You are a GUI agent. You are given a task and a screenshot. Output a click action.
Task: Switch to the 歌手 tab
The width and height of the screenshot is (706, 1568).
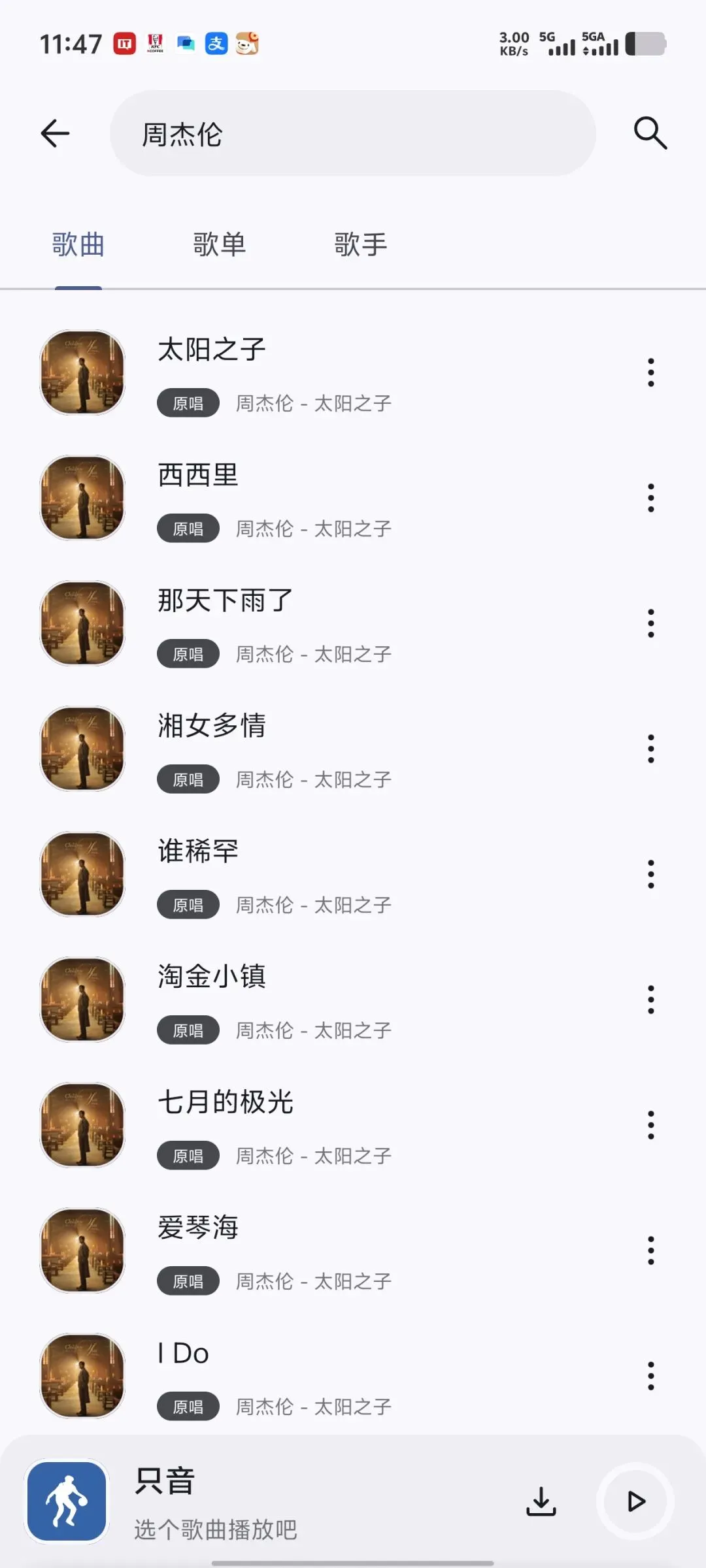click(360, 245)
